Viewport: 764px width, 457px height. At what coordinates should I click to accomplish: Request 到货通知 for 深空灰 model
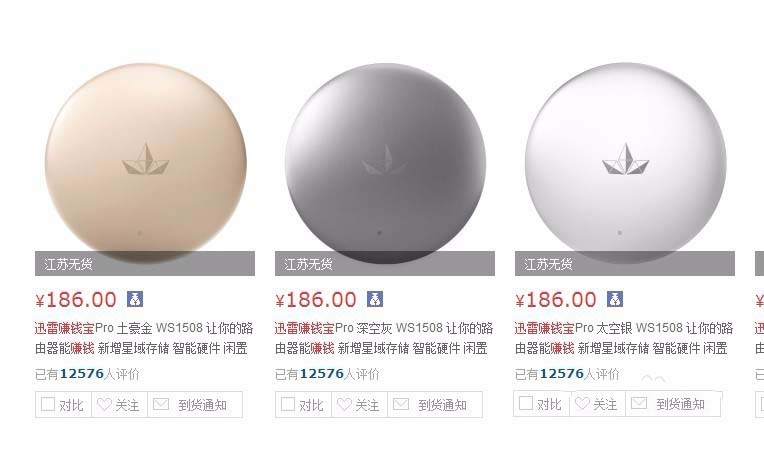pyautogui.click(x=433, y=405)
